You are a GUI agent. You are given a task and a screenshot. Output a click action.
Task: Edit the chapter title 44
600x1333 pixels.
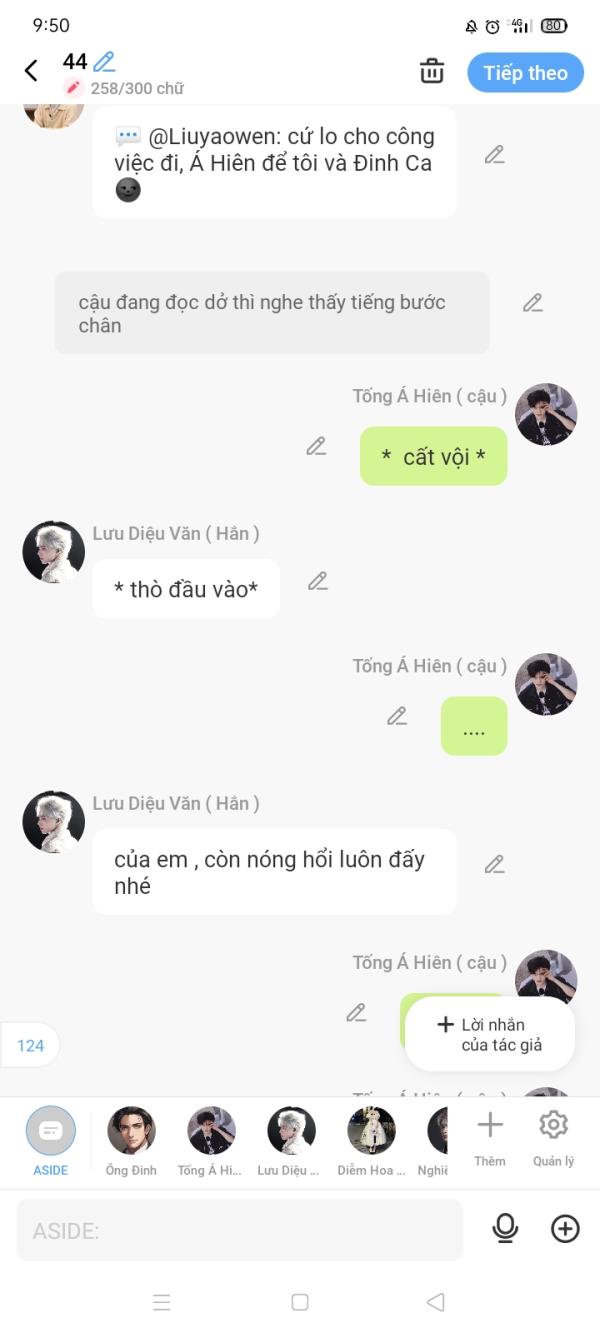(x=104, y=61)
